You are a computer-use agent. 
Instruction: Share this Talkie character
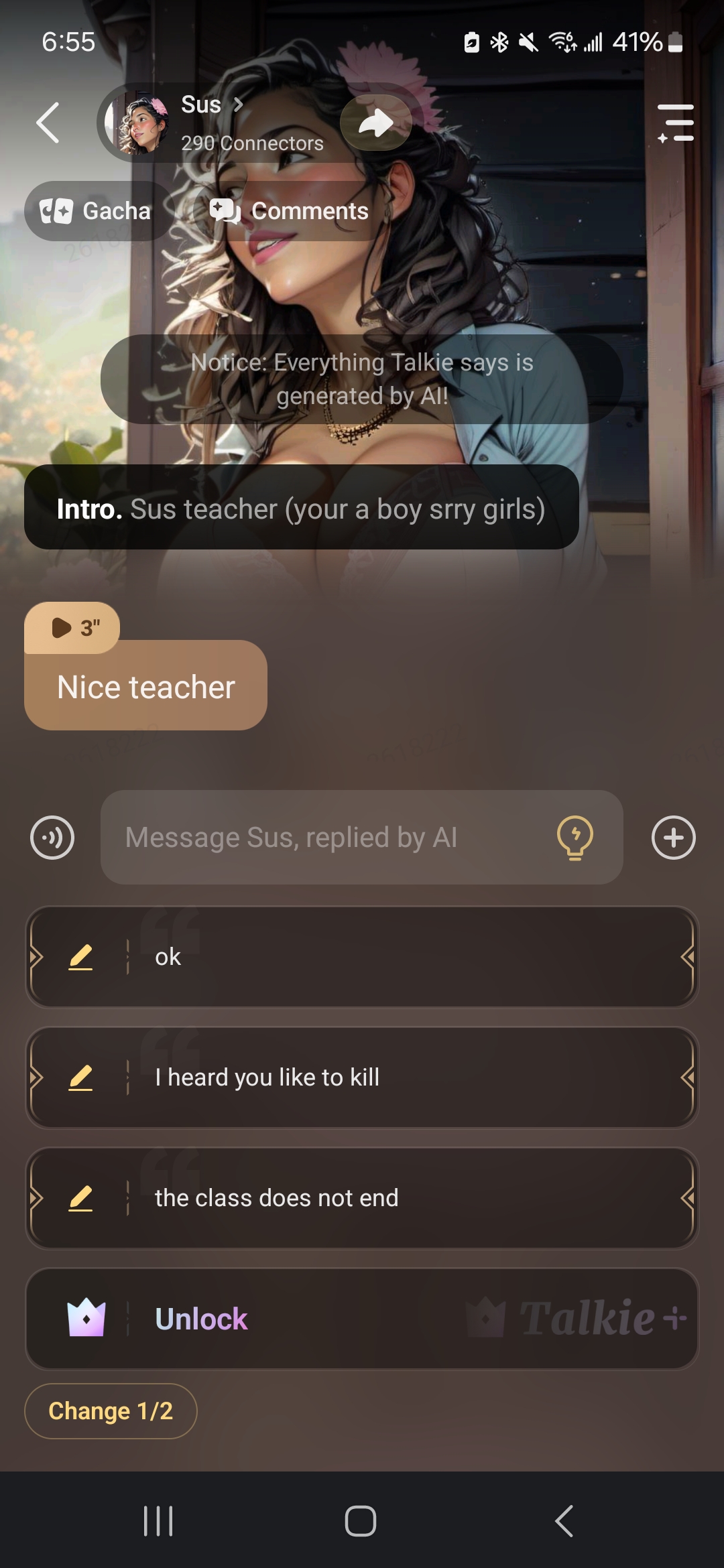click(x=375, y=123)
